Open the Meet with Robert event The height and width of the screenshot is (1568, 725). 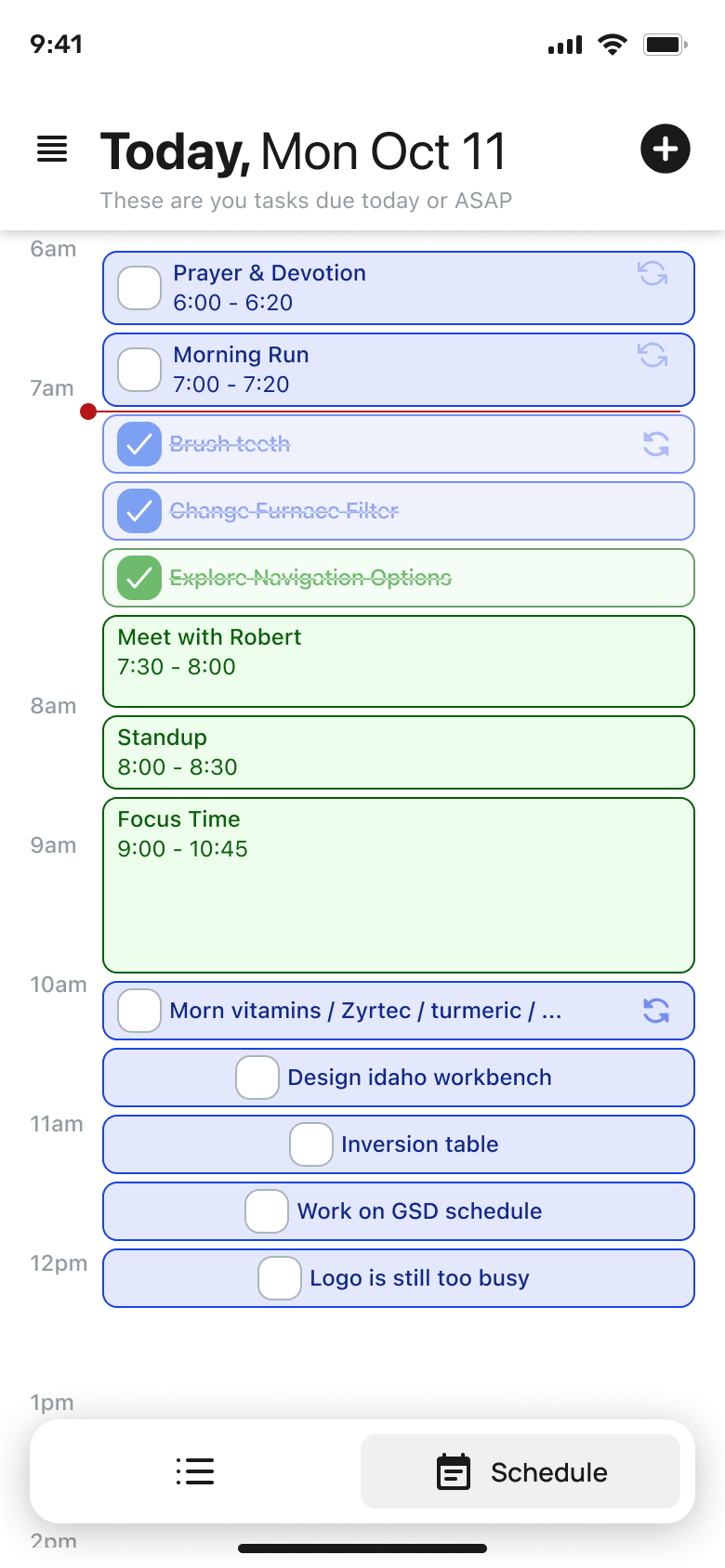tap(398, 661)
